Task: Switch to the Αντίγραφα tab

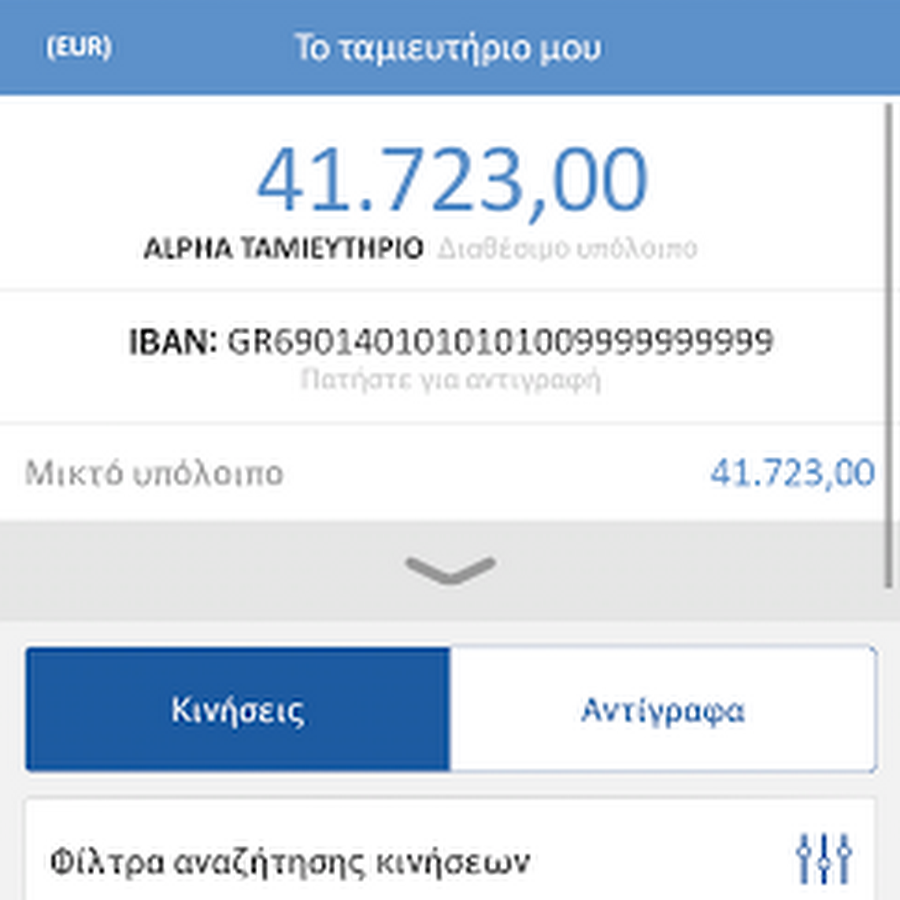Action: (663, 710)
